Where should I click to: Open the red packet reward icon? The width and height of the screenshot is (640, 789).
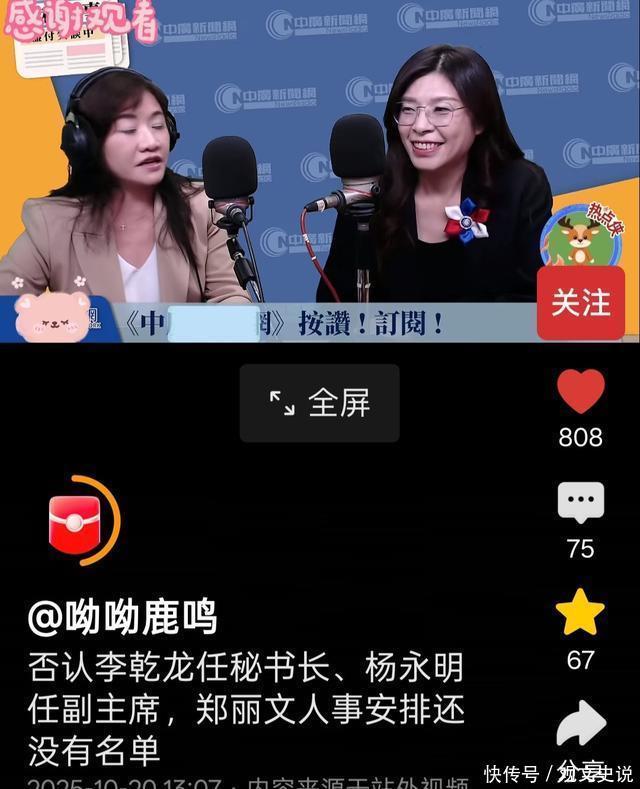point(76,522)
